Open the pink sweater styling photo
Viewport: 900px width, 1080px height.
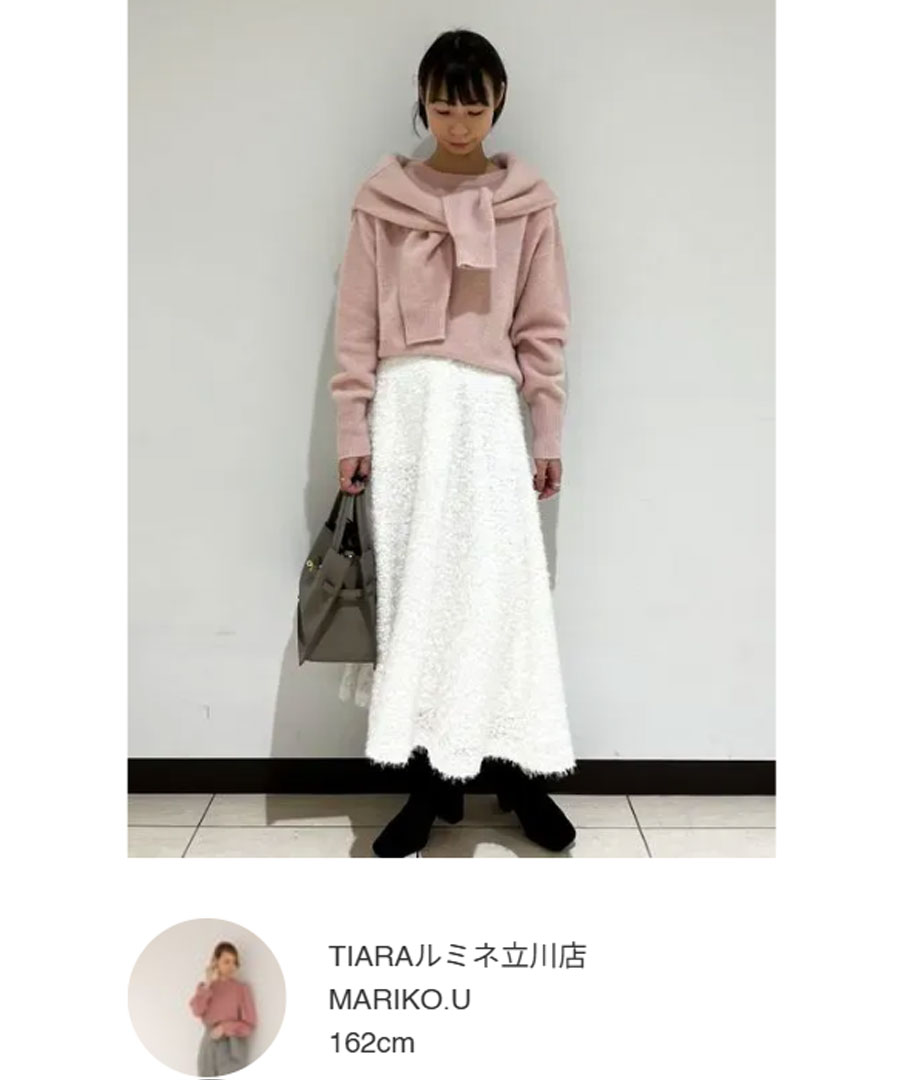[451, 428]
